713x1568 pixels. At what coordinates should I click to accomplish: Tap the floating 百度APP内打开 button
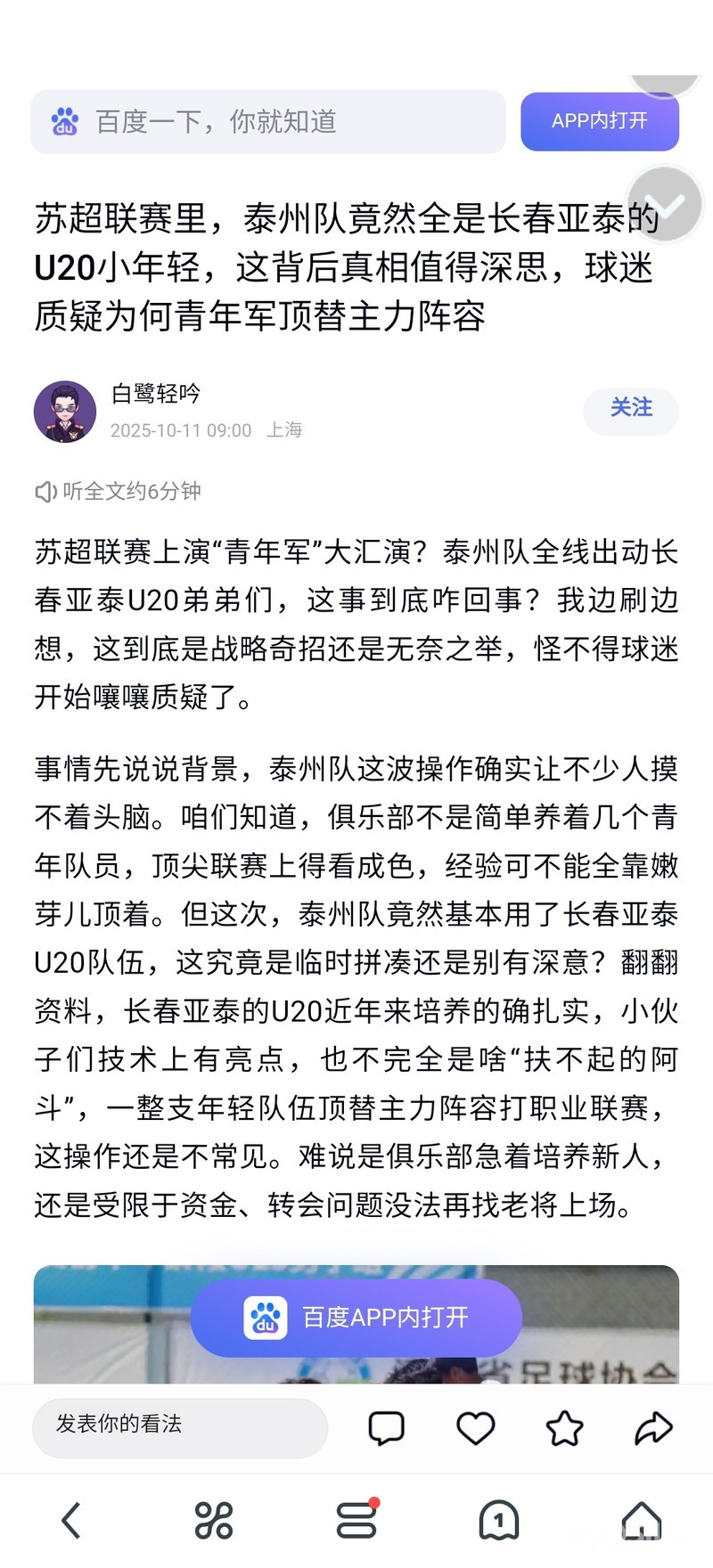point(356,1318)
